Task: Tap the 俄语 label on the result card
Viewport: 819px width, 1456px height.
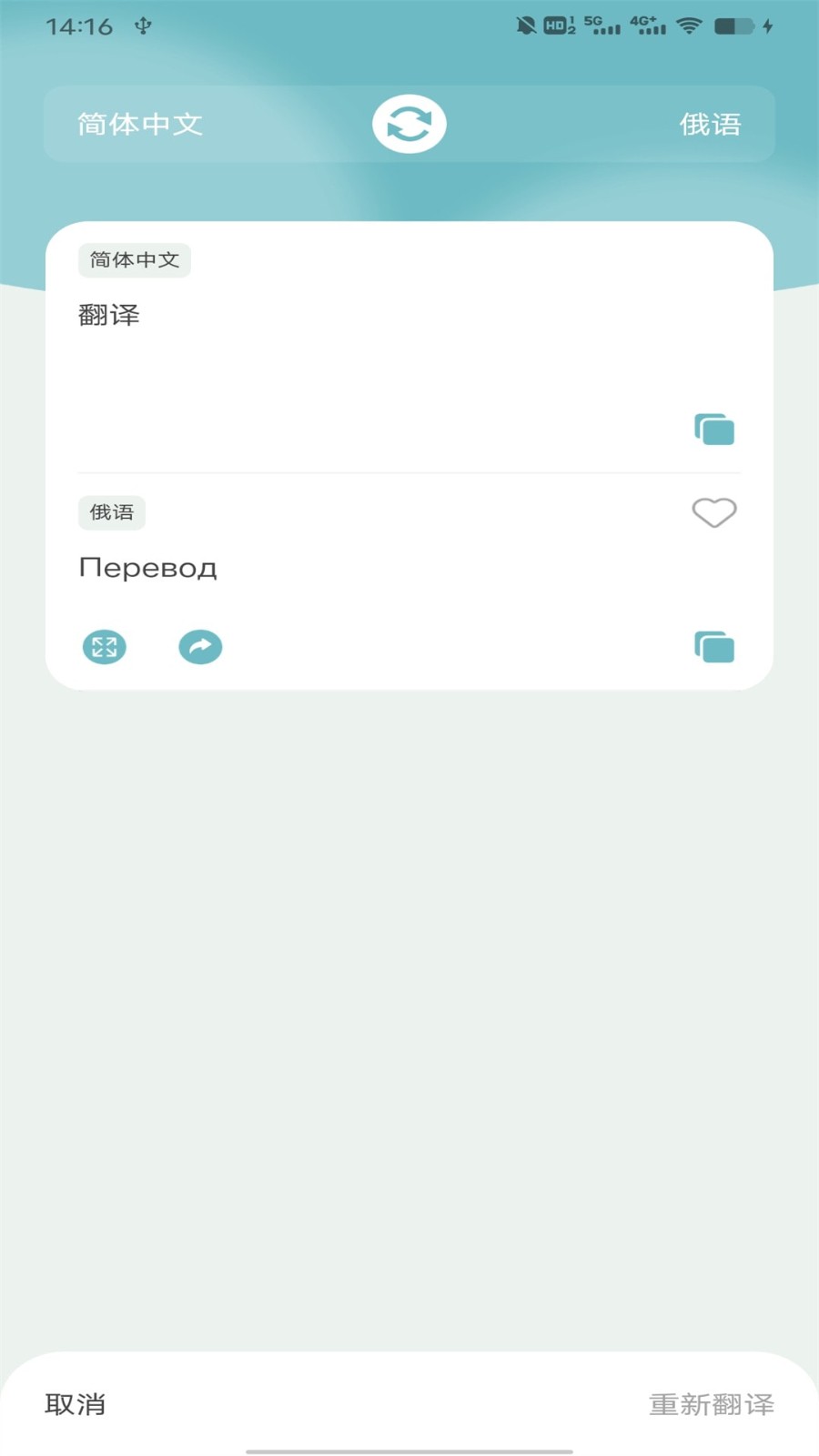Action: point(112,512)
